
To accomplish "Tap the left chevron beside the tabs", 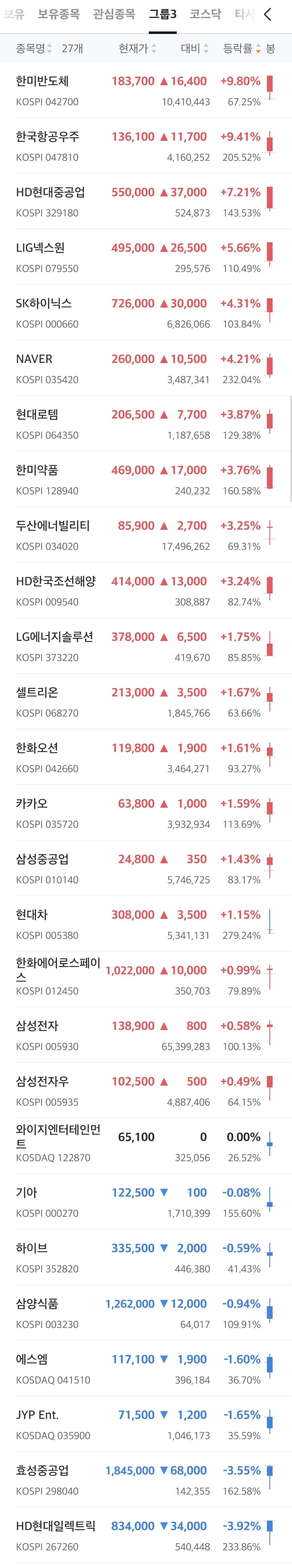I will (x=268, y=14).
